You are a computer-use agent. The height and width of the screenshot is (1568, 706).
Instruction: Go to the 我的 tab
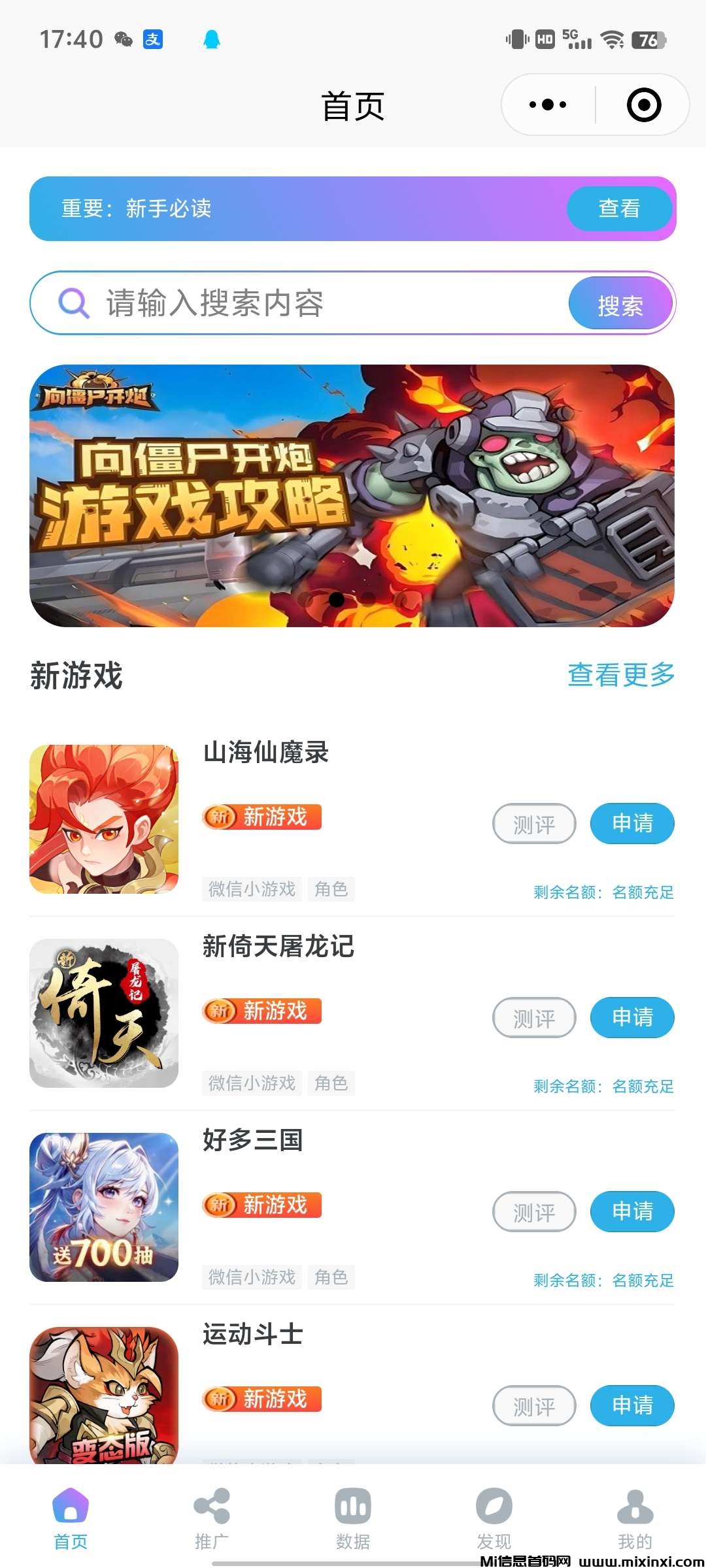click(x=635, y=1518)
